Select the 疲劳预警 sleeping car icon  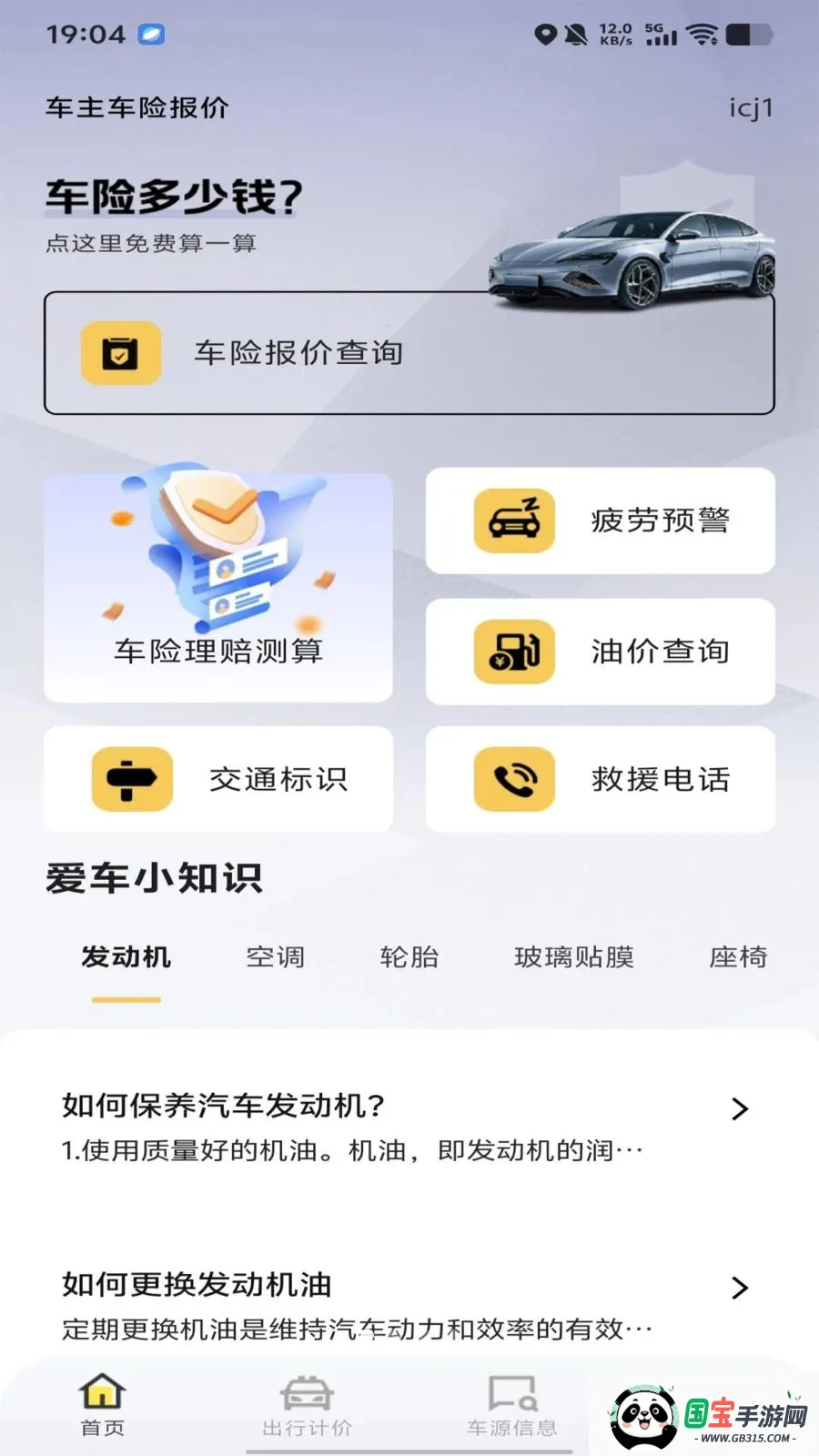click(x=516, y=521)
